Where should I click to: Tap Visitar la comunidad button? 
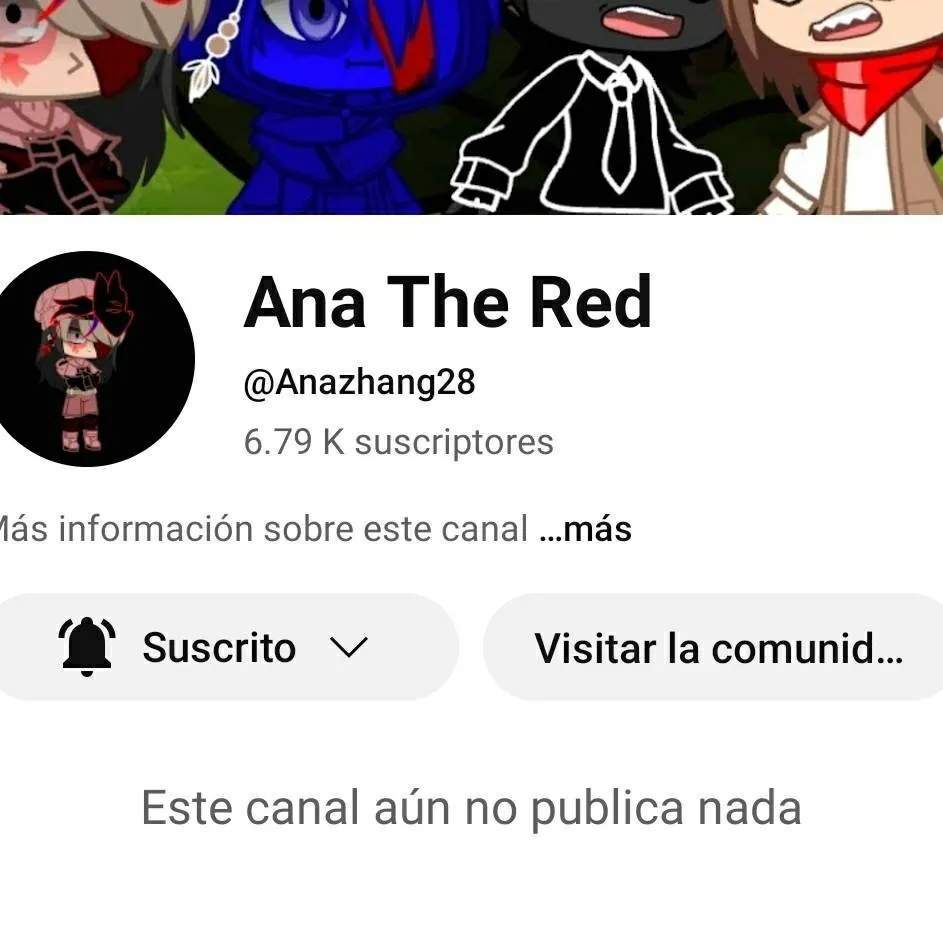pyautogui.click(x=717, y=648)
